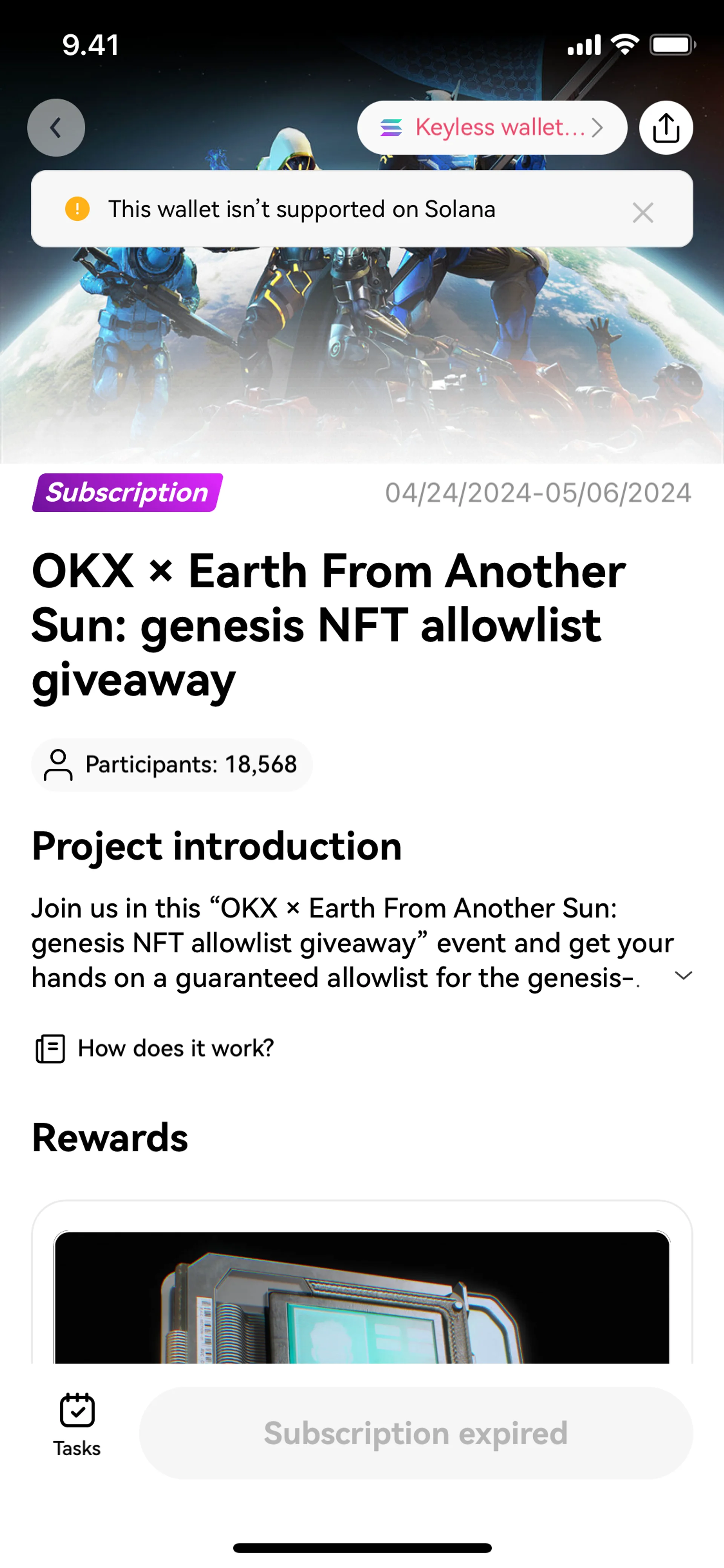This screenshot has width=724, height=1568.
Task: Expand the project introduction text
Action: [x=683, y=976]
